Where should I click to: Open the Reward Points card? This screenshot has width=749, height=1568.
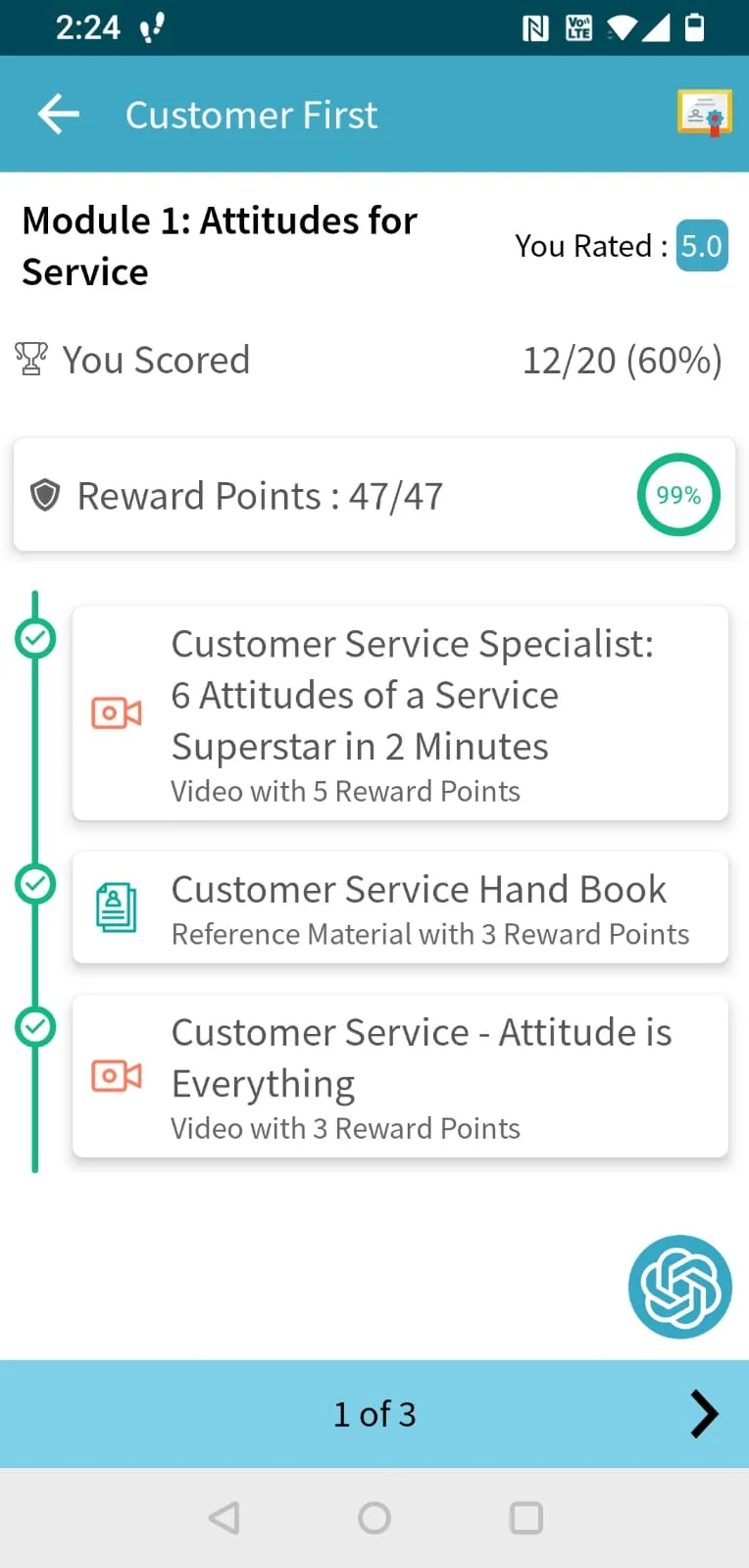coord(374,495)
